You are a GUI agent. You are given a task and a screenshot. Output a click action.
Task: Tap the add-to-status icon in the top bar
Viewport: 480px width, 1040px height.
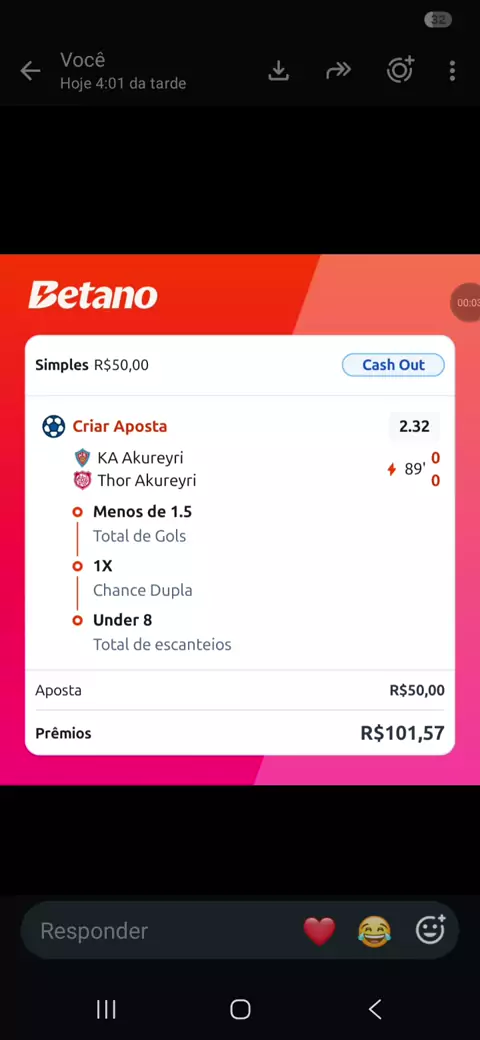pos(400,70)
